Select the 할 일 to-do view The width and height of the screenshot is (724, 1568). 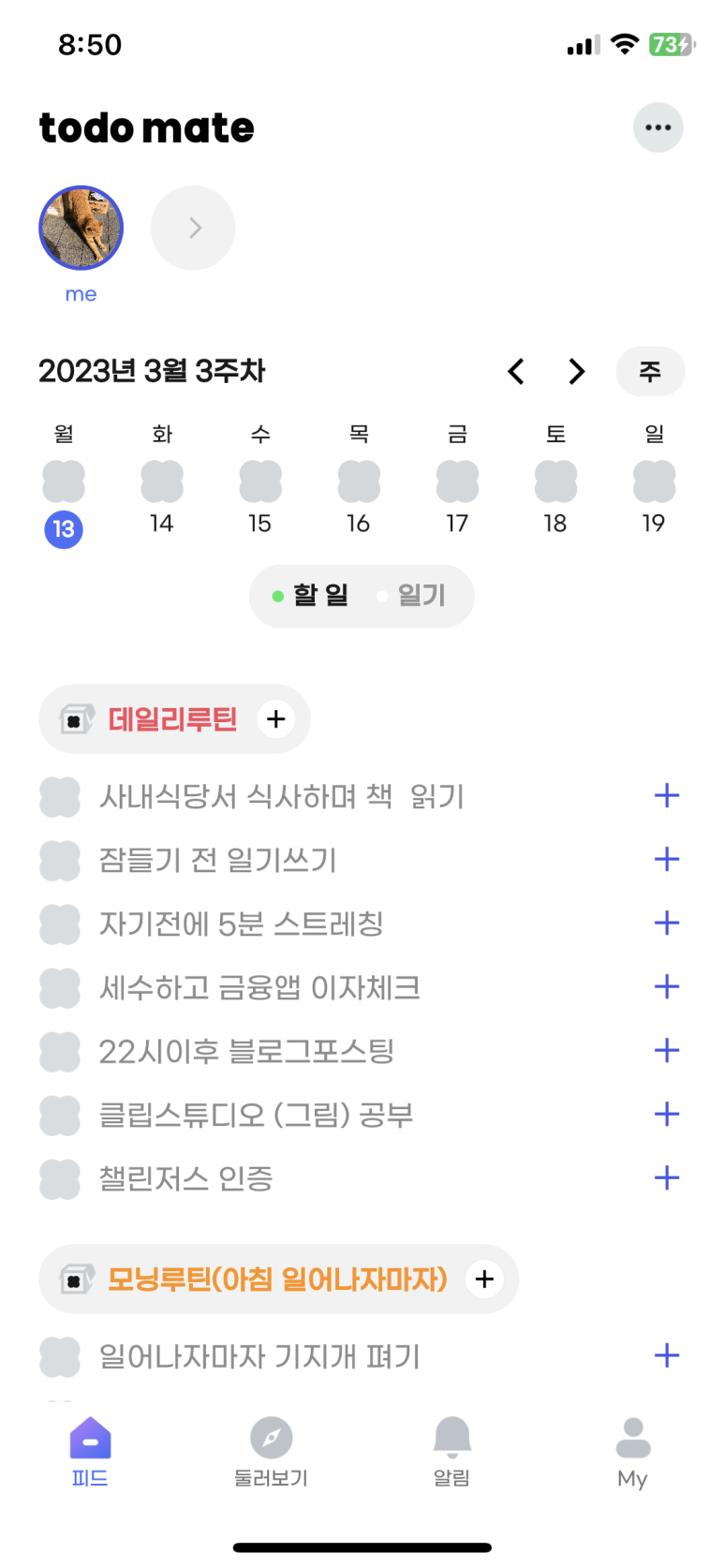tap(310, 596)
